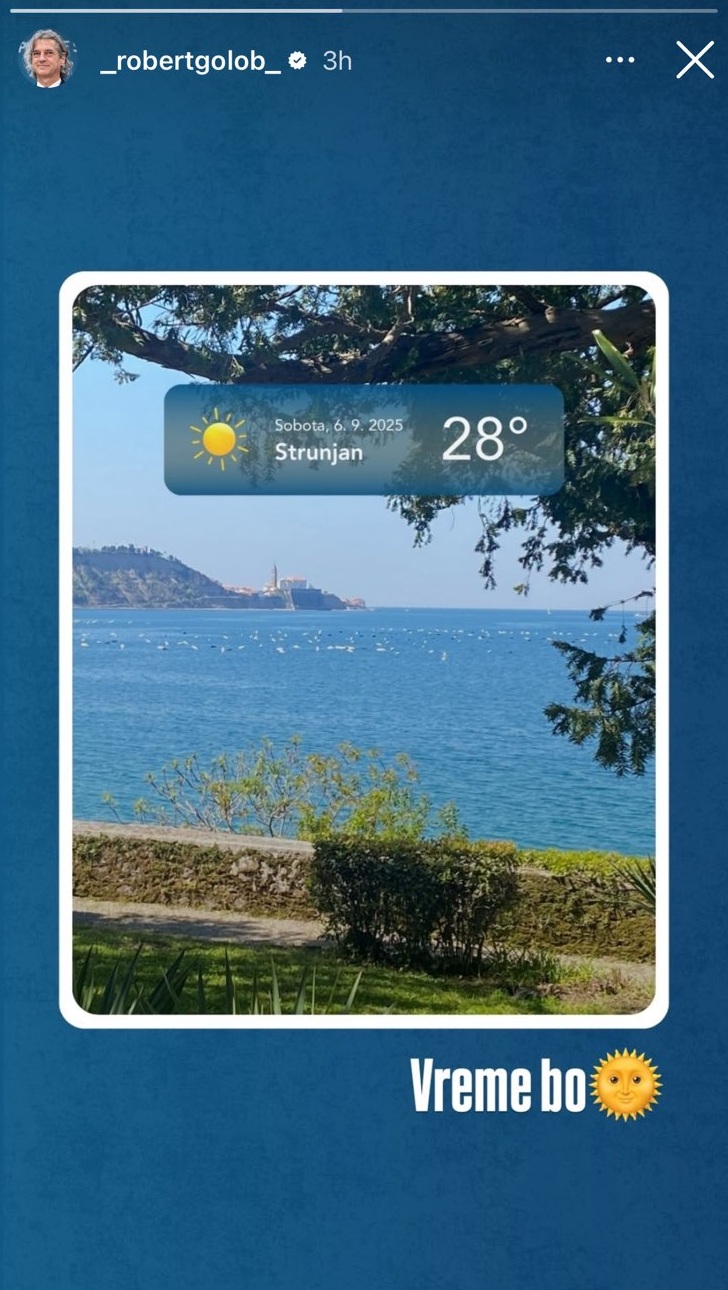The height and width of the screenshot is (1290, 728).
Task: Open the _robertgolob_ profile via username
Action: point(191,61)
